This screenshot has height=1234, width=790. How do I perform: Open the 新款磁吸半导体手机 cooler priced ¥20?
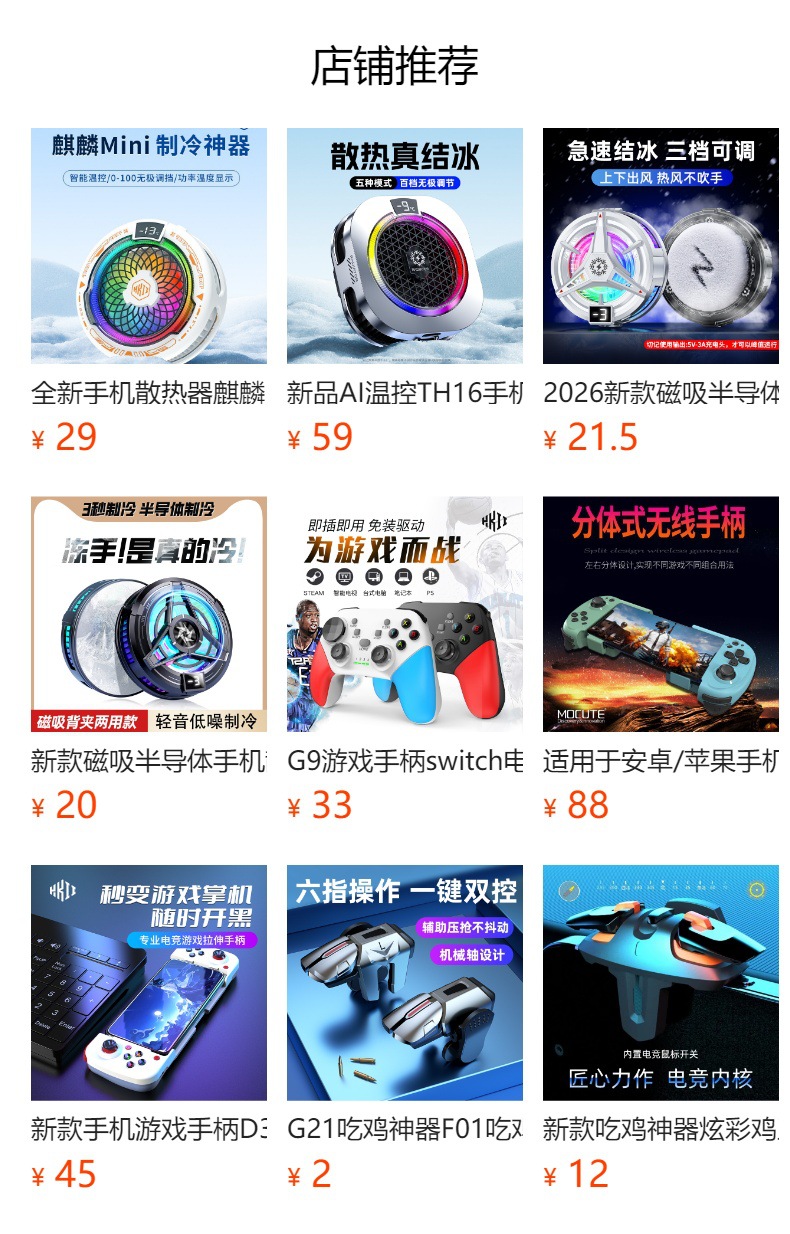[148, 660]
